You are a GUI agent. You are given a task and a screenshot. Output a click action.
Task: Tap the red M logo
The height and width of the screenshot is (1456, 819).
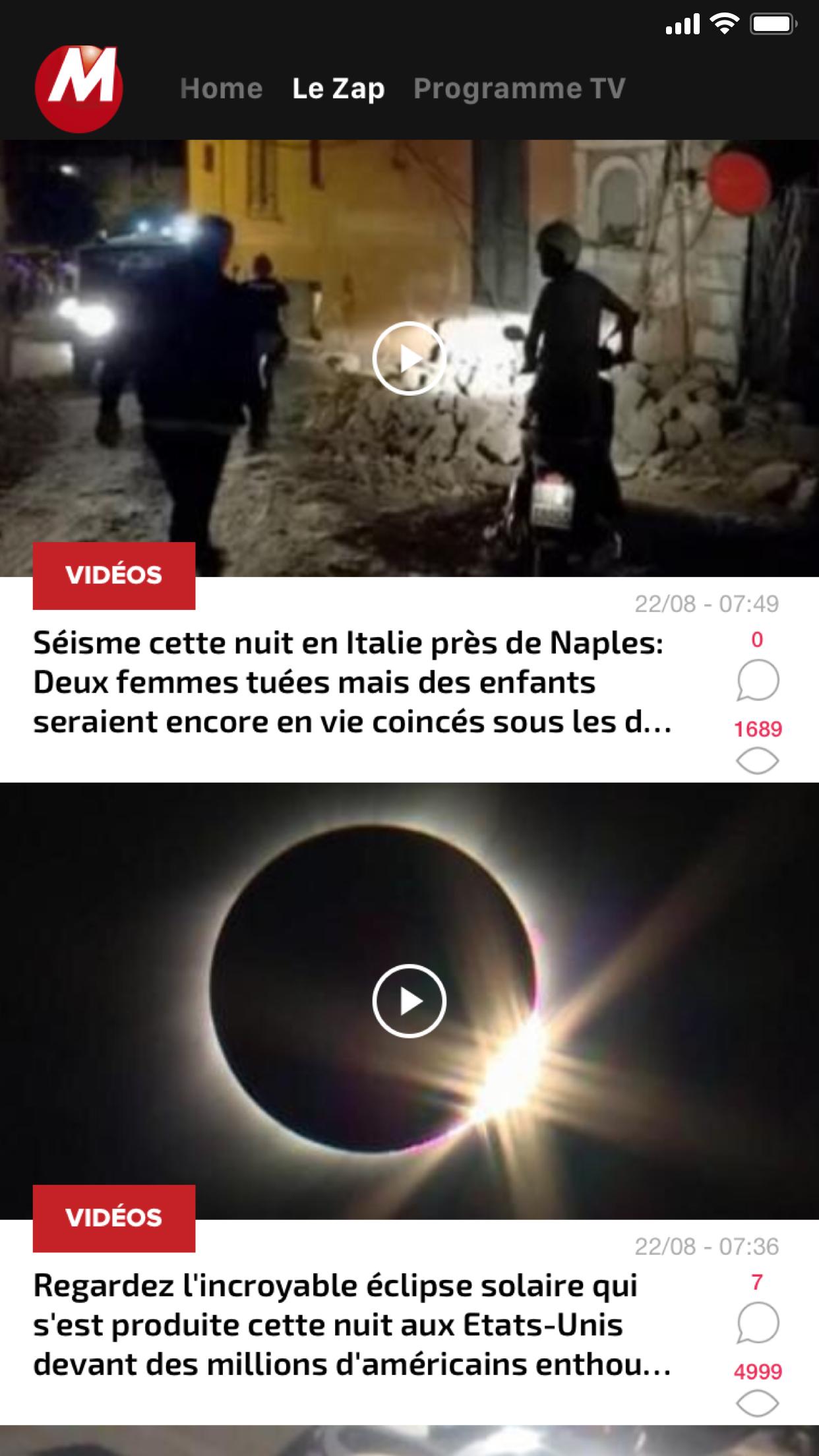79,88
